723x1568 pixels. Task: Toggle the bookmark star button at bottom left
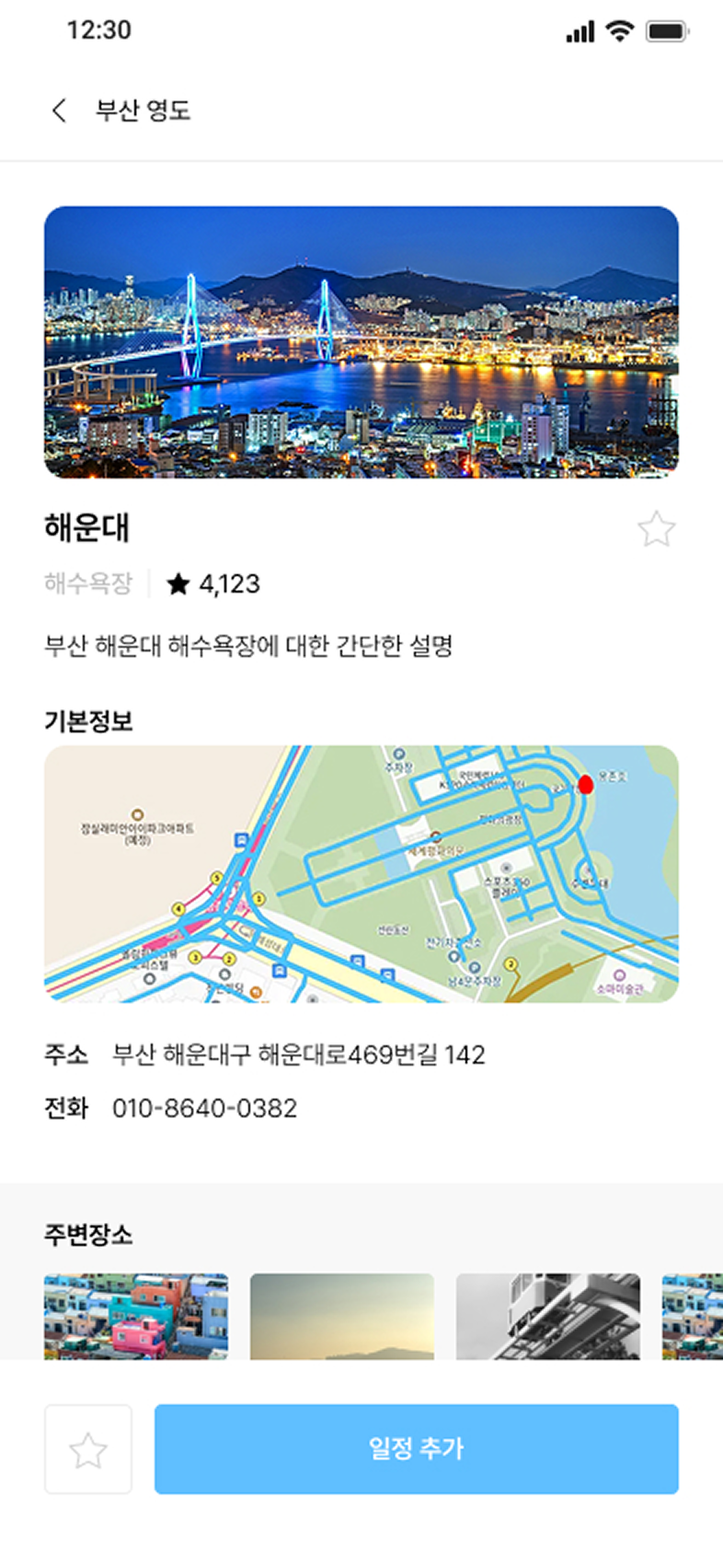click(87, 1449)
